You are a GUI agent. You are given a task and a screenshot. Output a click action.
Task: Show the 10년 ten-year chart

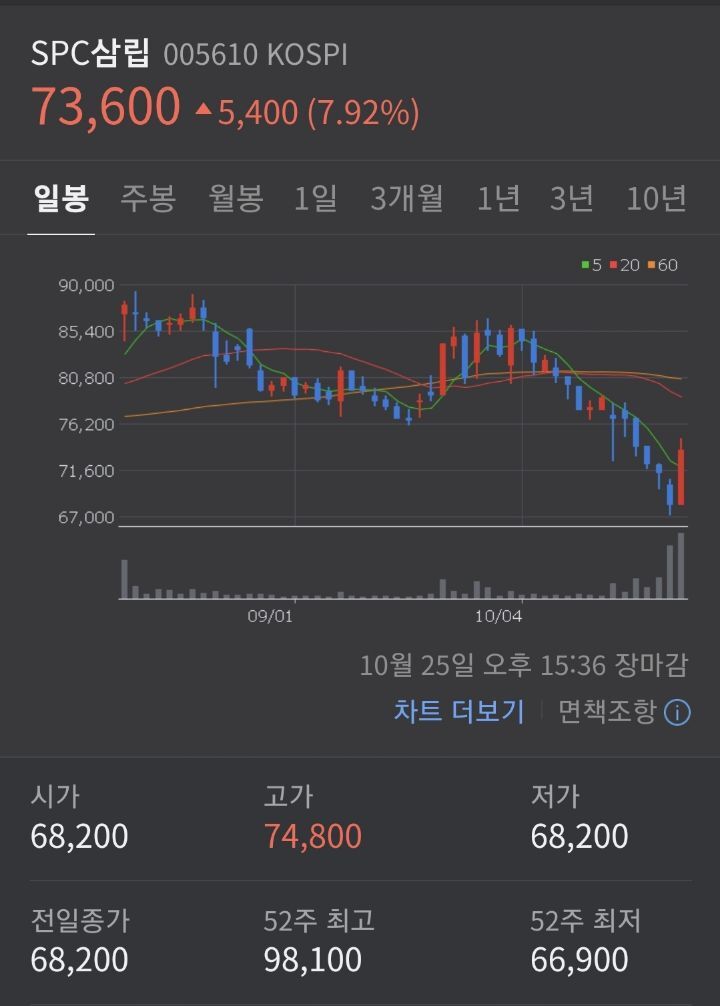655,199
